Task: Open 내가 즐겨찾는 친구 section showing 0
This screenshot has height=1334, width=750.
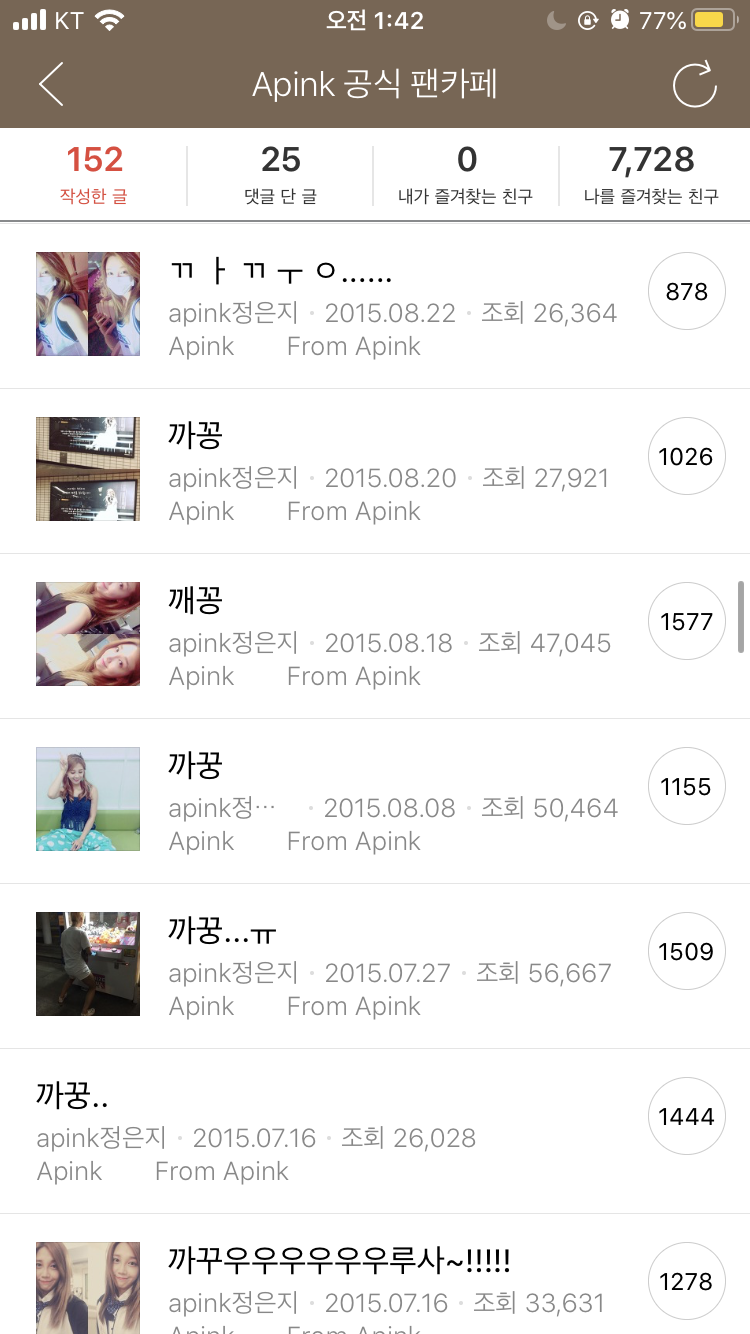Action: 467,172
